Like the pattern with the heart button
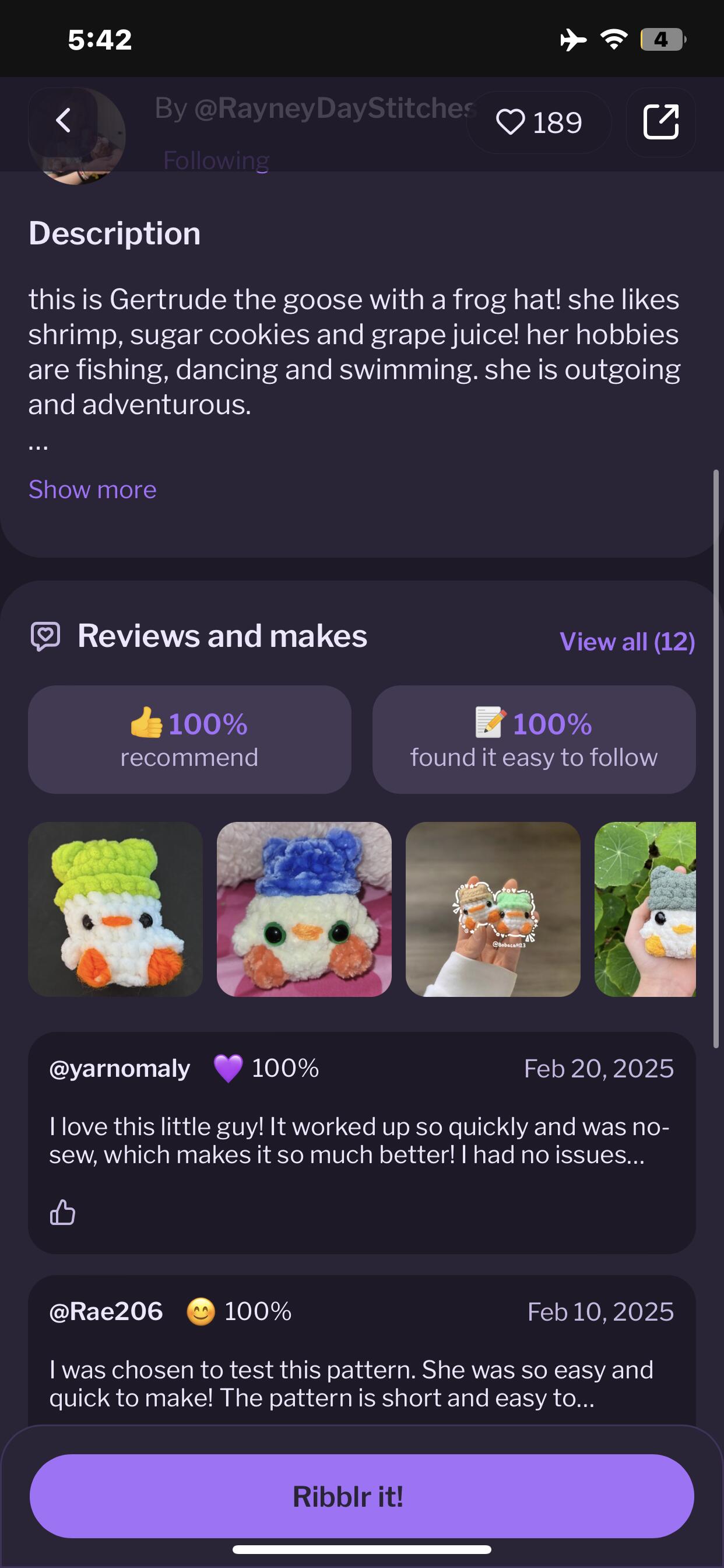 point(539,123)
